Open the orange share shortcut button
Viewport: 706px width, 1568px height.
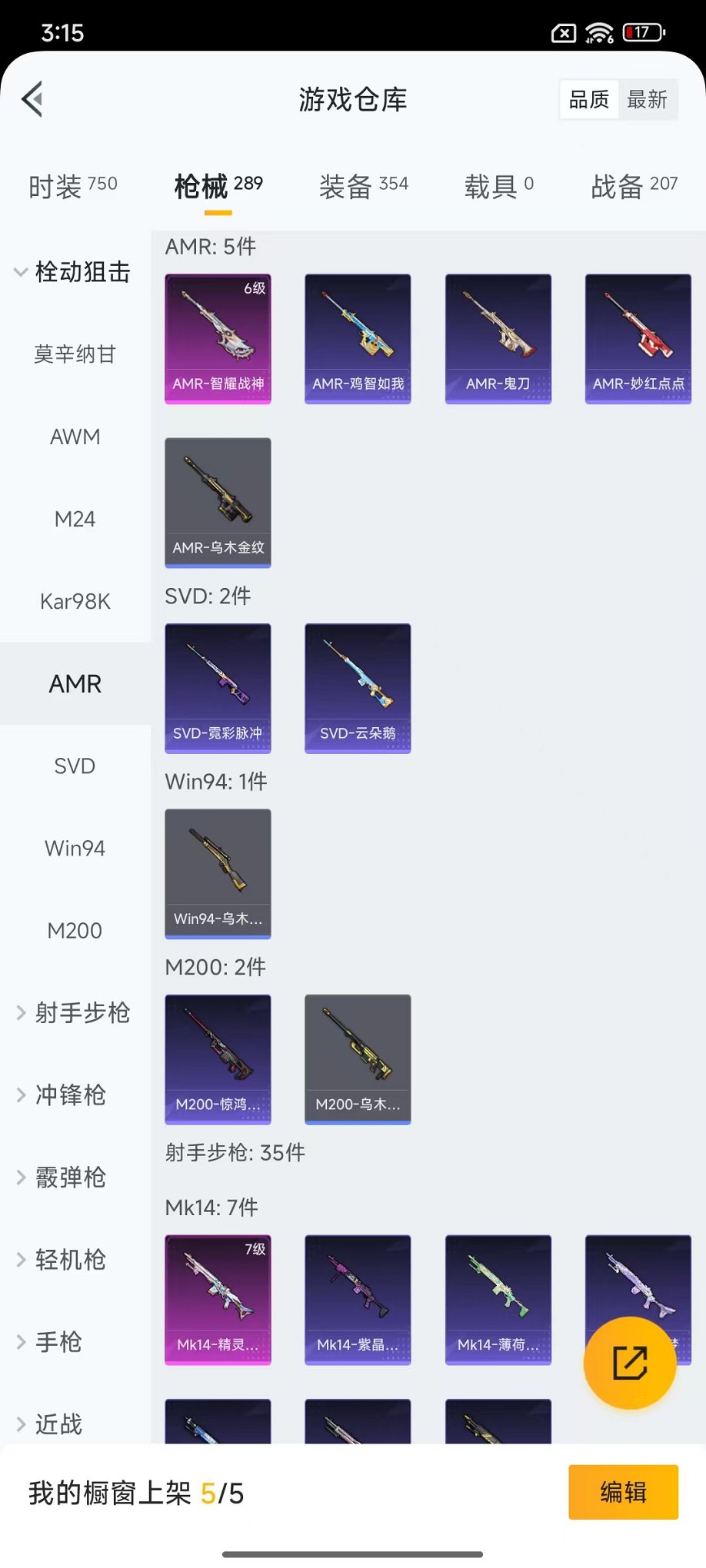pos(630,1361)
